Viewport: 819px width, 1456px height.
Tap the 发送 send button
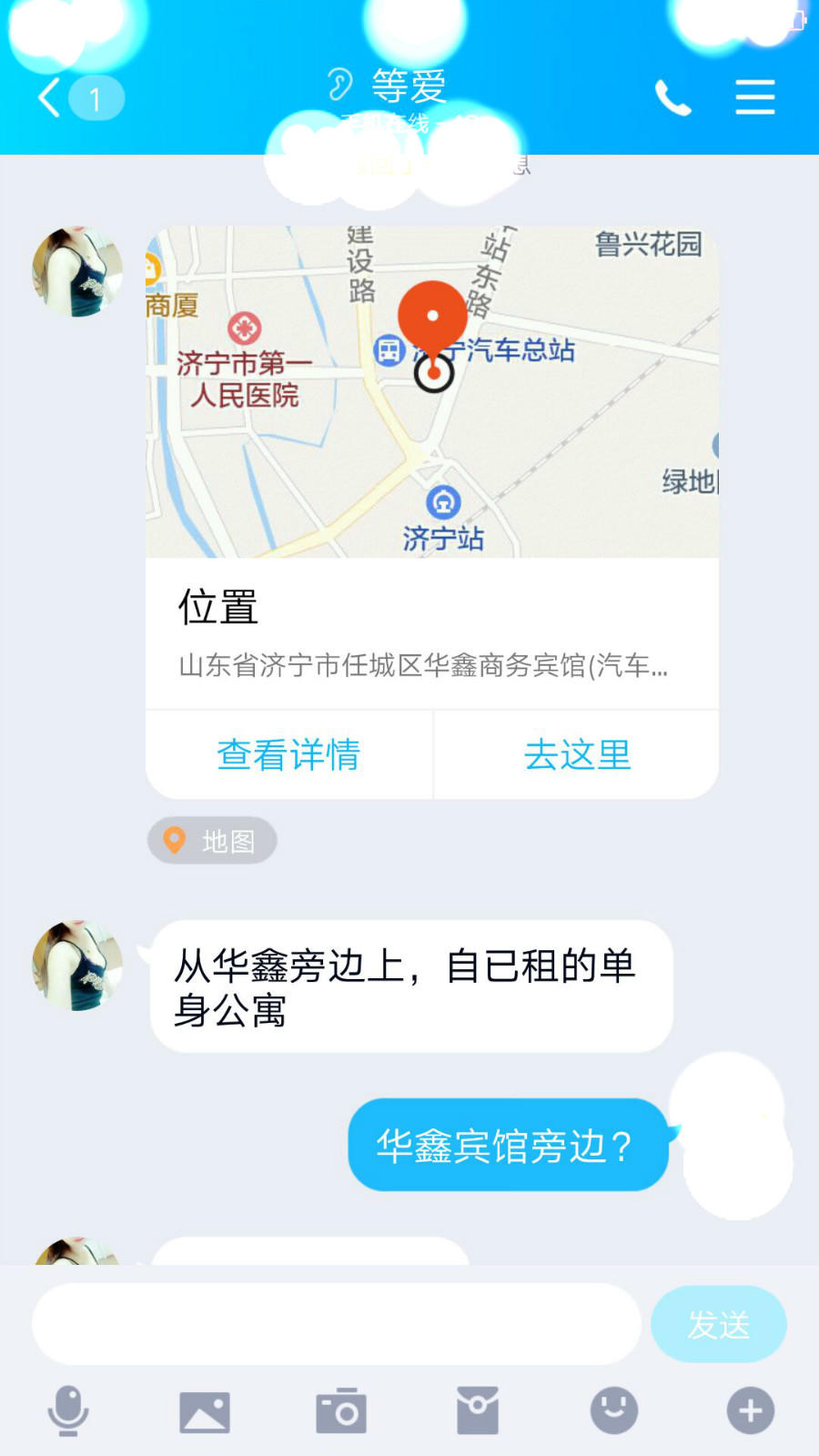tap(719, 1324)
